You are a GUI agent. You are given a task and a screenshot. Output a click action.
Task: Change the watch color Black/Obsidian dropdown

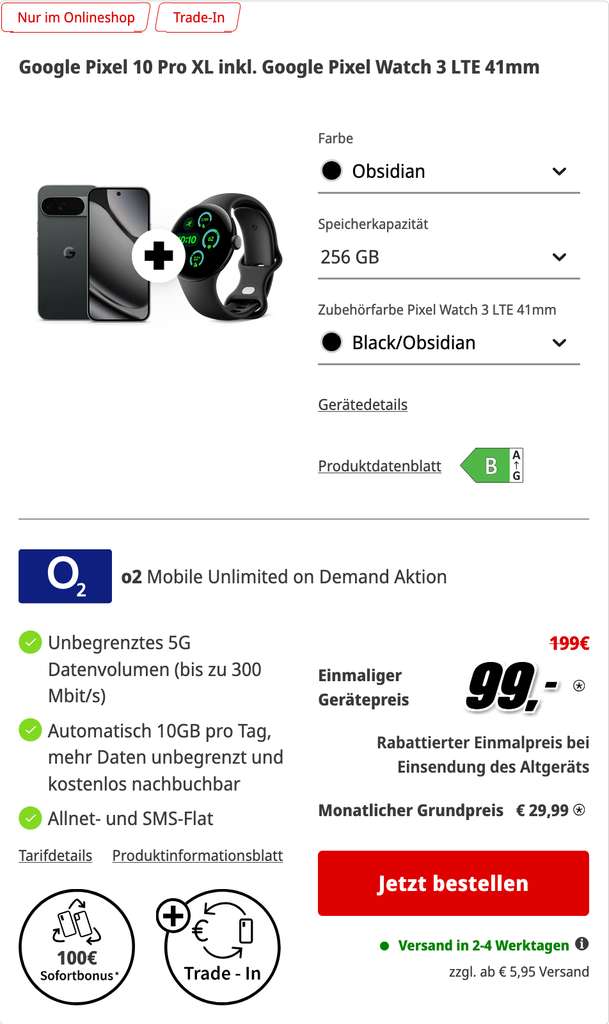(448, 343)
